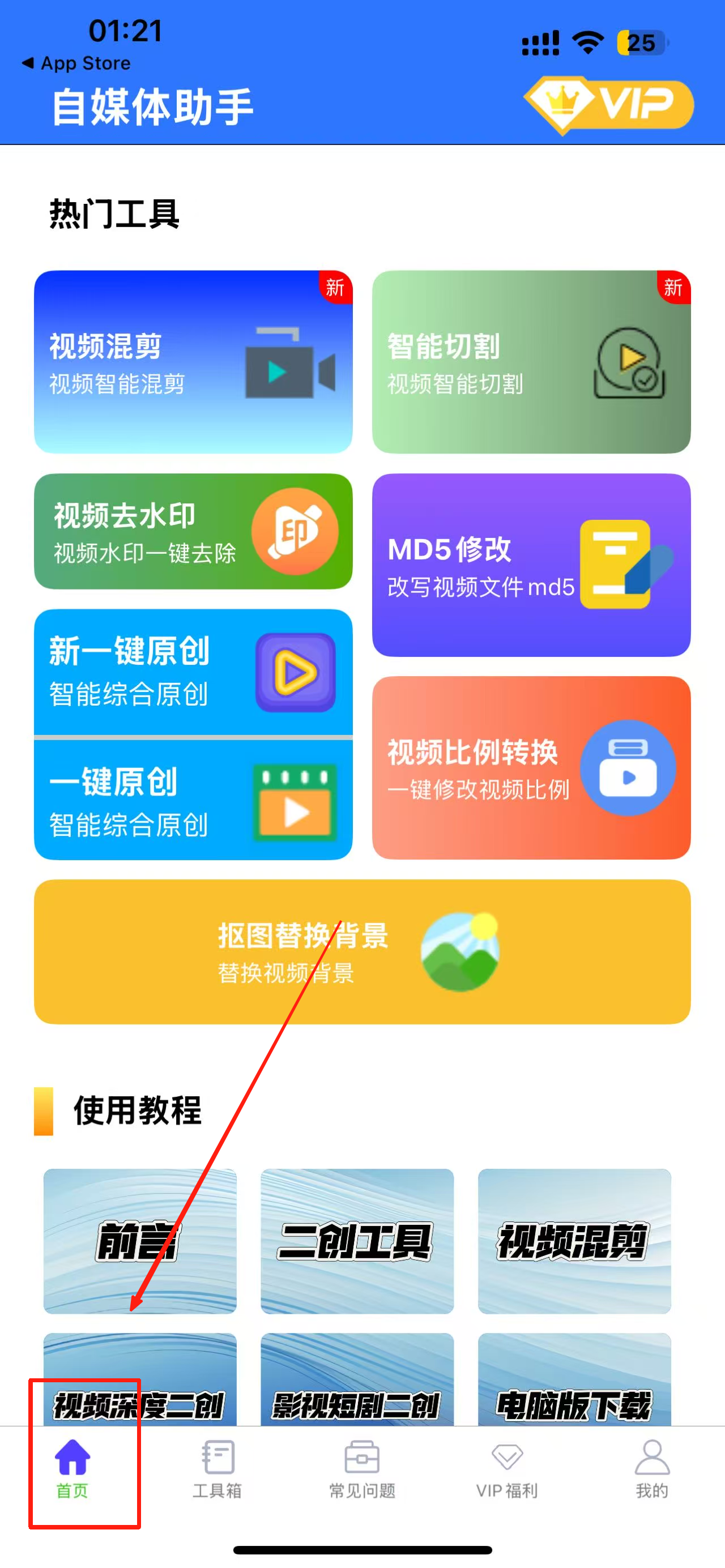Open the 抠图替换背景 banner
The width and height of the screenshot is (725, 1568).
(362, 951)
